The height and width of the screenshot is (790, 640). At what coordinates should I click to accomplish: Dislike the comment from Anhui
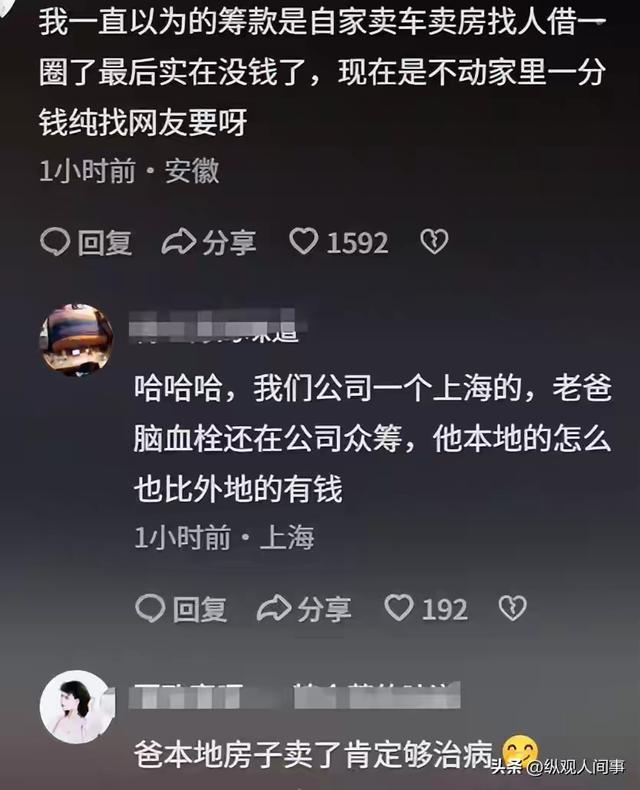tap(433, 241)
